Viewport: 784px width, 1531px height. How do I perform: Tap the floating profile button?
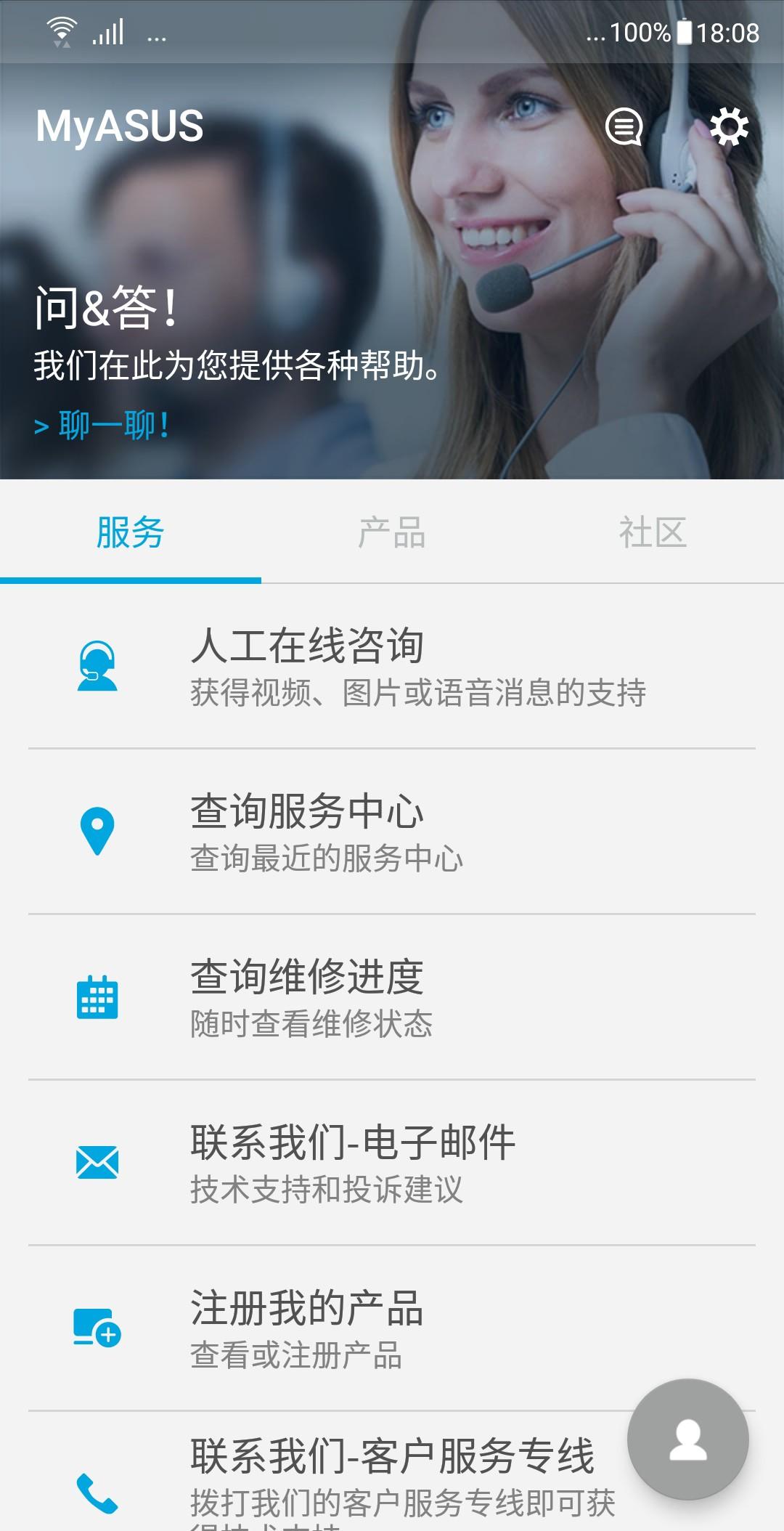[687, 1439]
